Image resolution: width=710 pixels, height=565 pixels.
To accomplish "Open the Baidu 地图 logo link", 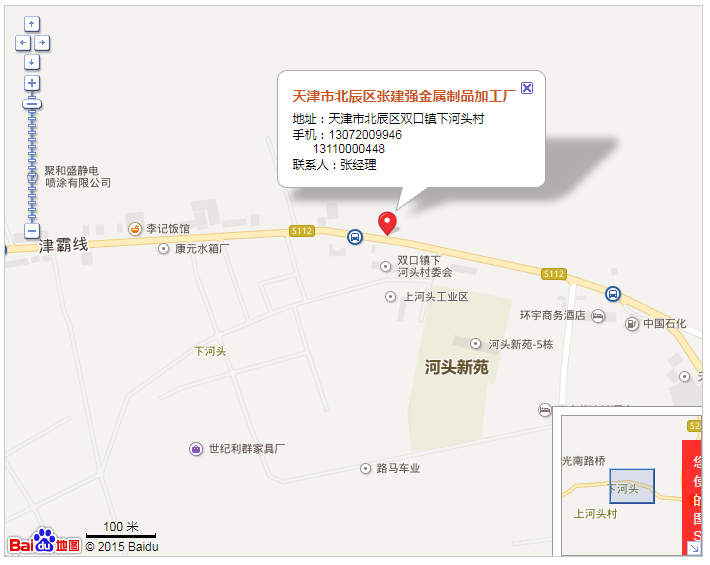I will (44, 543).
